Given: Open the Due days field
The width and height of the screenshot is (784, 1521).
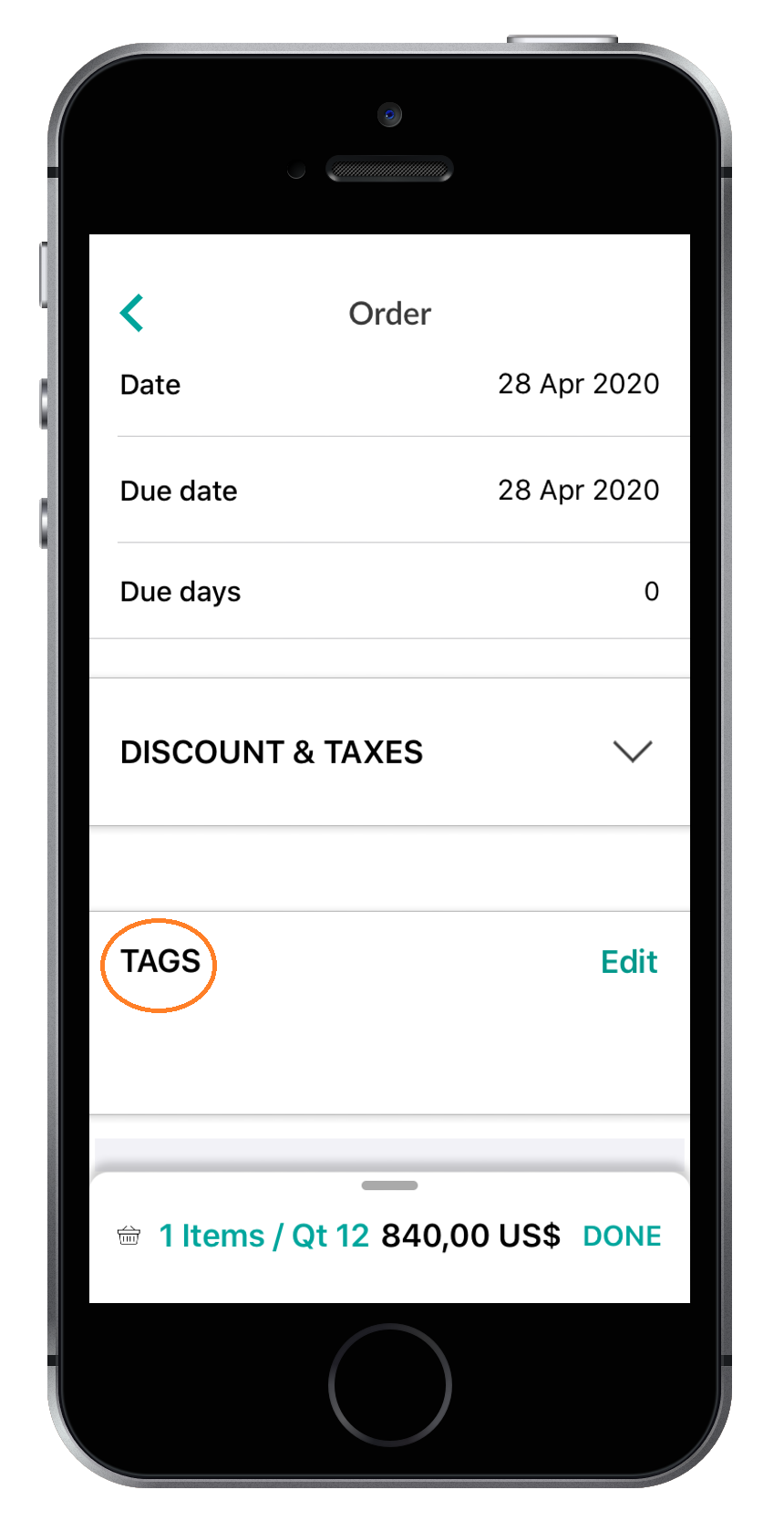Looking at the screenshot, I should (389, 592).
